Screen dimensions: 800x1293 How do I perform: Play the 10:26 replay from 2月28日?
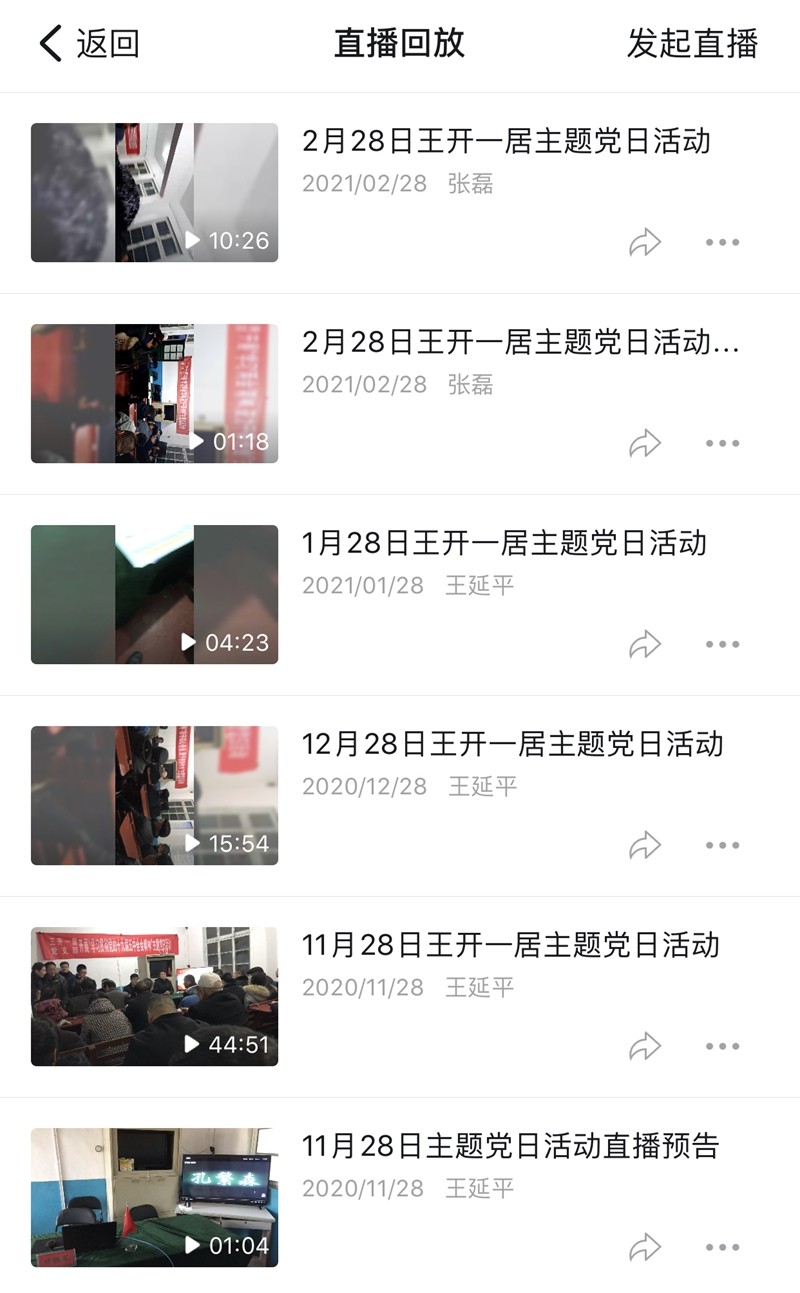[154, 193]
